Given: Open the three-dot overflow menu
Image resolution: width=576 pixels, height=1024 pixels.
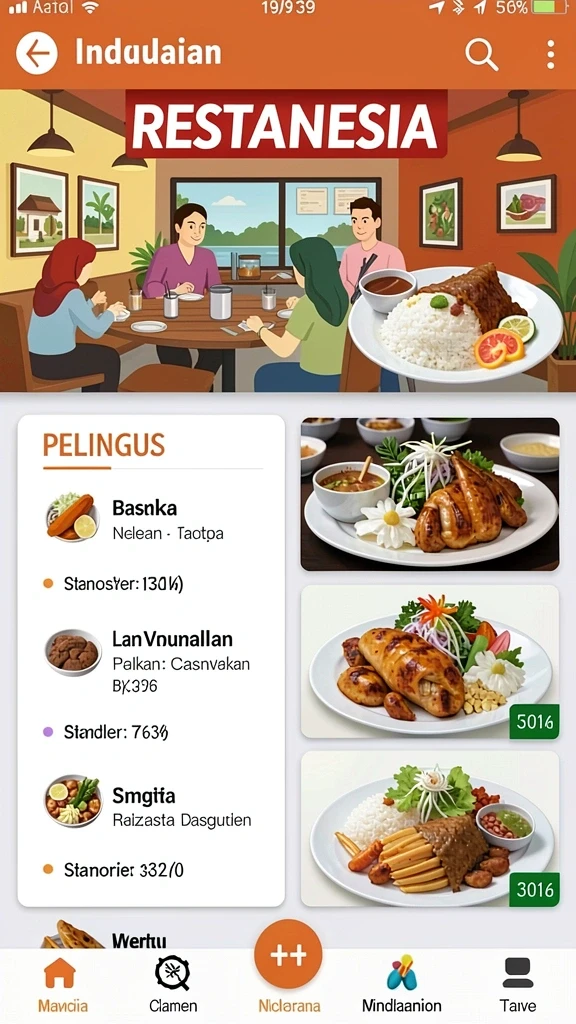Looking at the screenshot, I should pyautogui.click(x=551, y=54).
